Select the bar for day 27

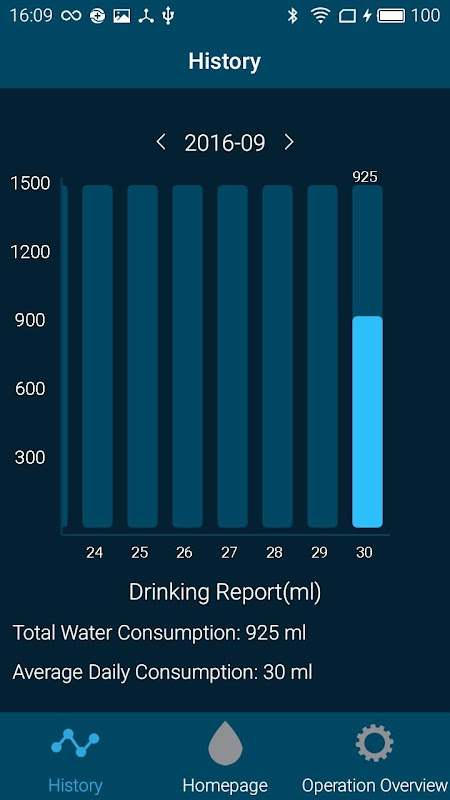click(x=232, y=356)
